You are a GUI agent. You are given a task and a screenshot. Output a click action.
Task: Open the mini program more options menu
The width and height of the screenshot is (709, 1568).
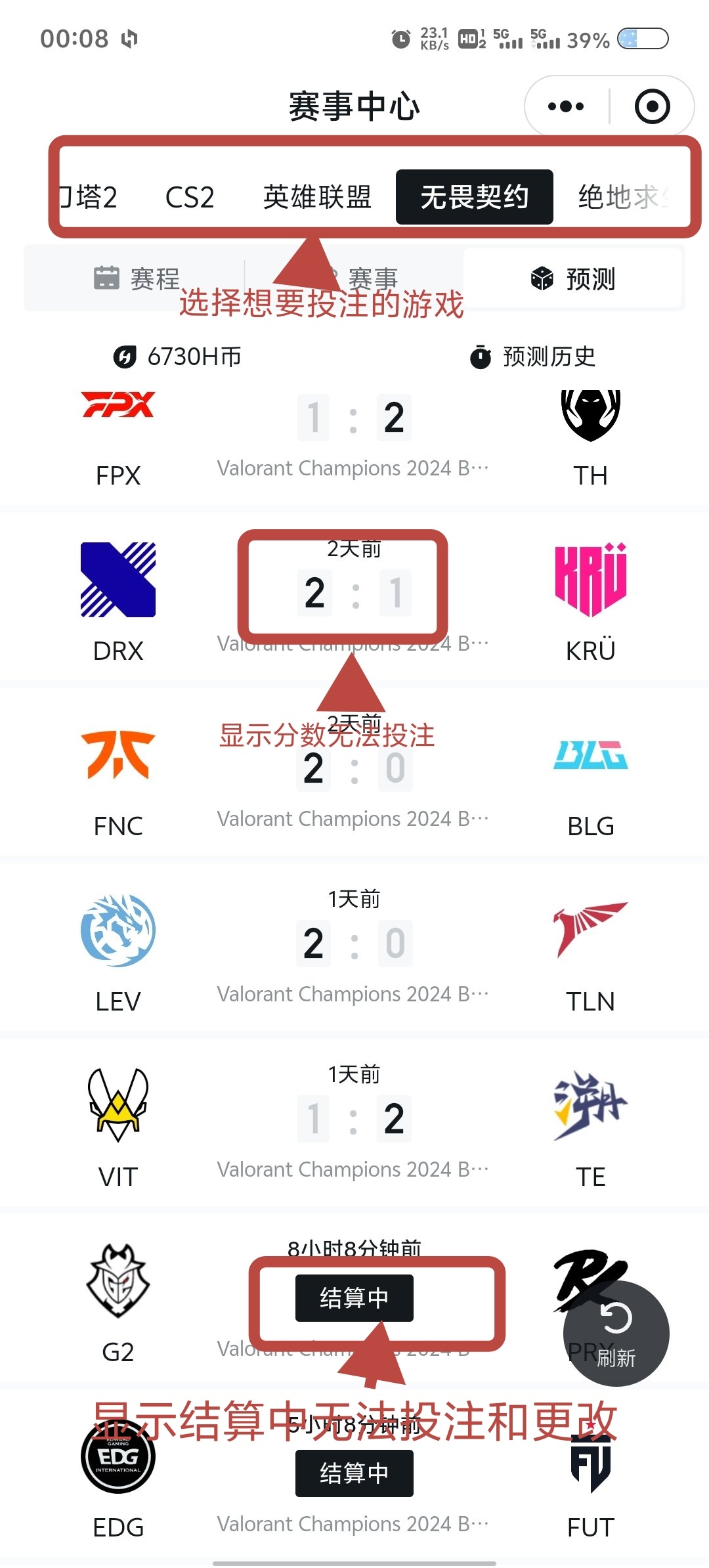click(566, 106)
